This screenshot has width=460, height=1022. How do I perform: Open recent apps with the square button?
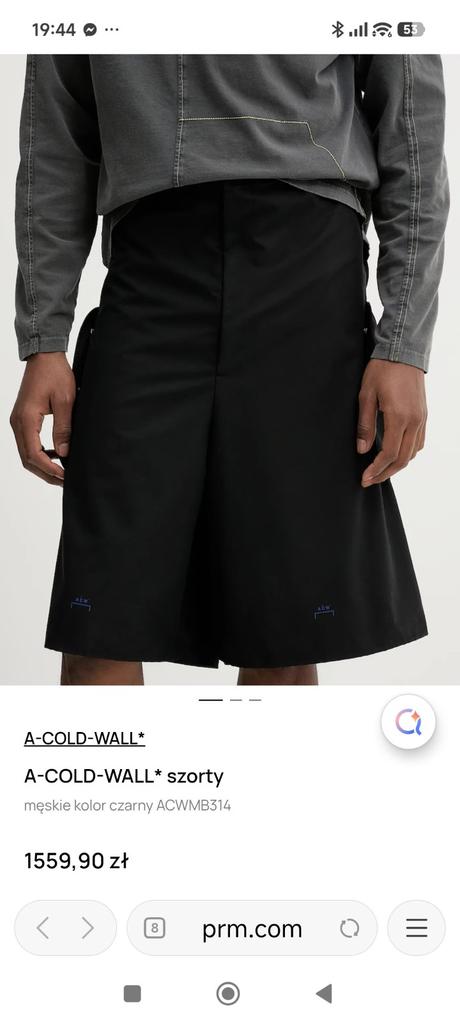(x=132, y=993)
